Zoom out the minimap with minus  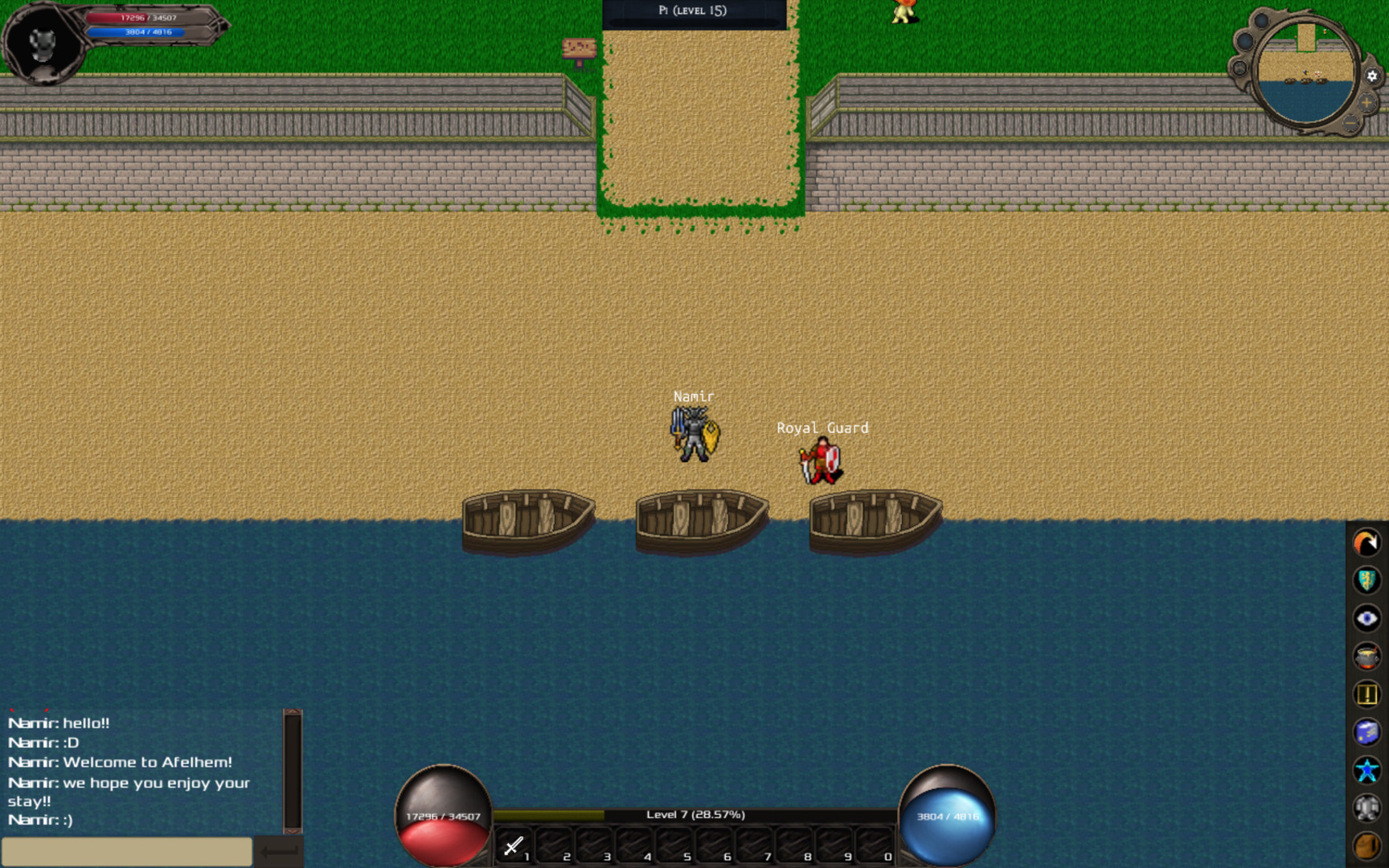1352,123
